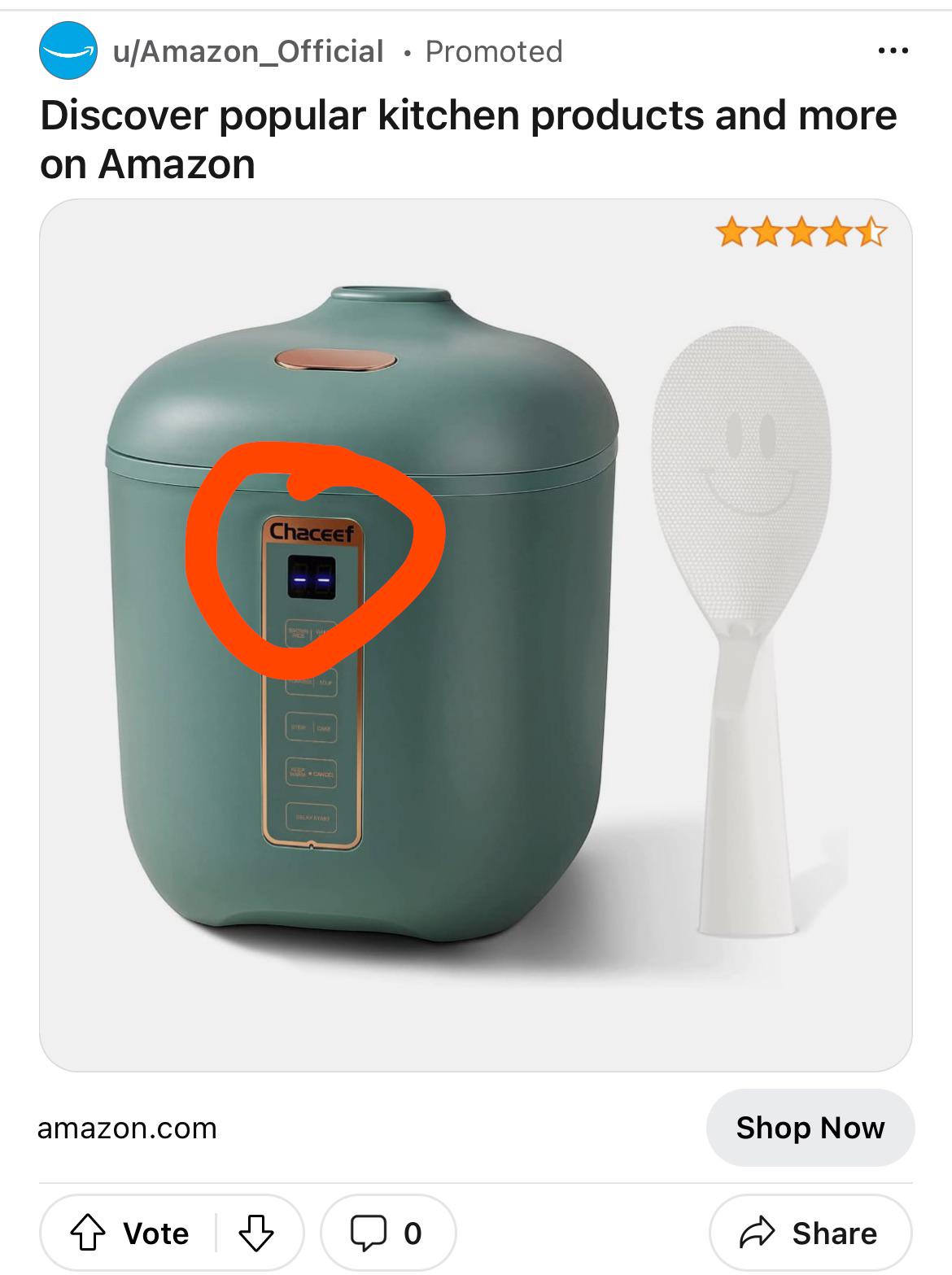Share this promoted post

click(x=810, y=1234)
